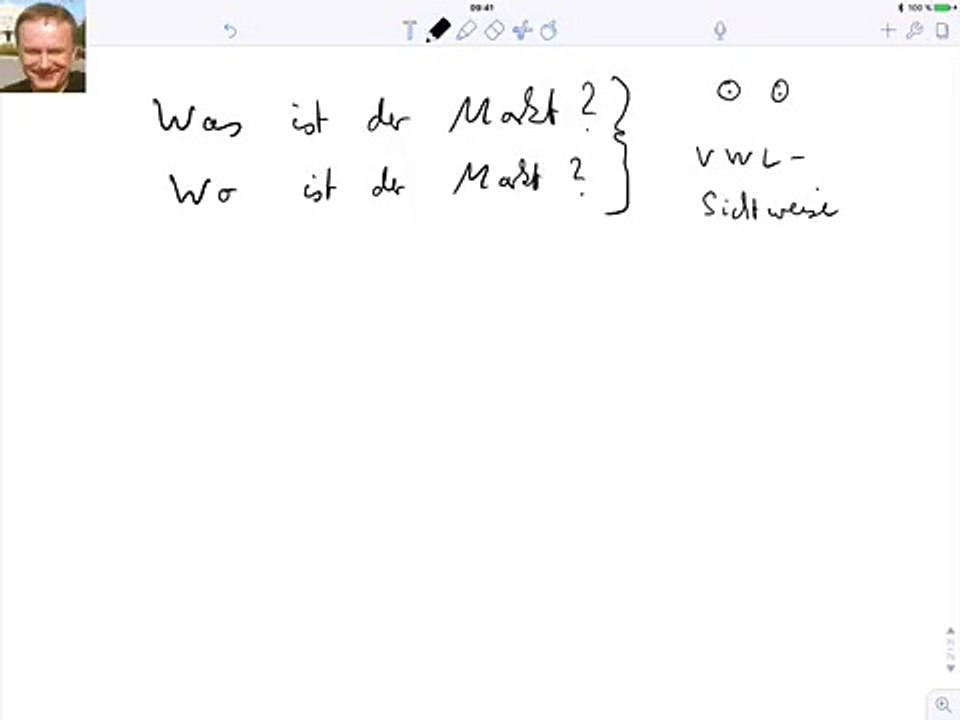960x720 pixels.
Task: Select the pen tool
Action: point(438,31)
